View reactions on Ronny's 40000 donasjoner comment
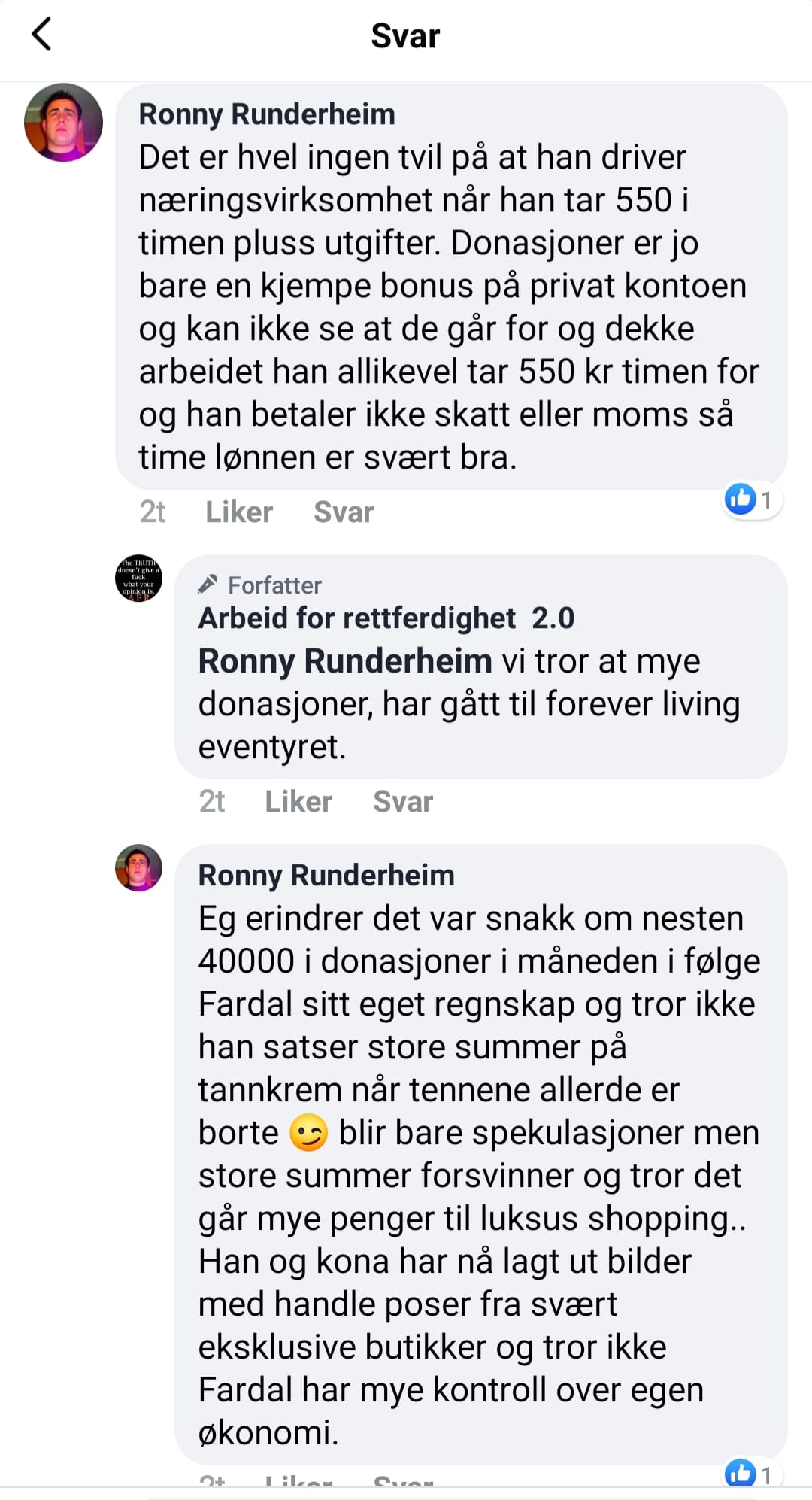This screenshot has width=812, height=1500. (x=750, y=1473)
